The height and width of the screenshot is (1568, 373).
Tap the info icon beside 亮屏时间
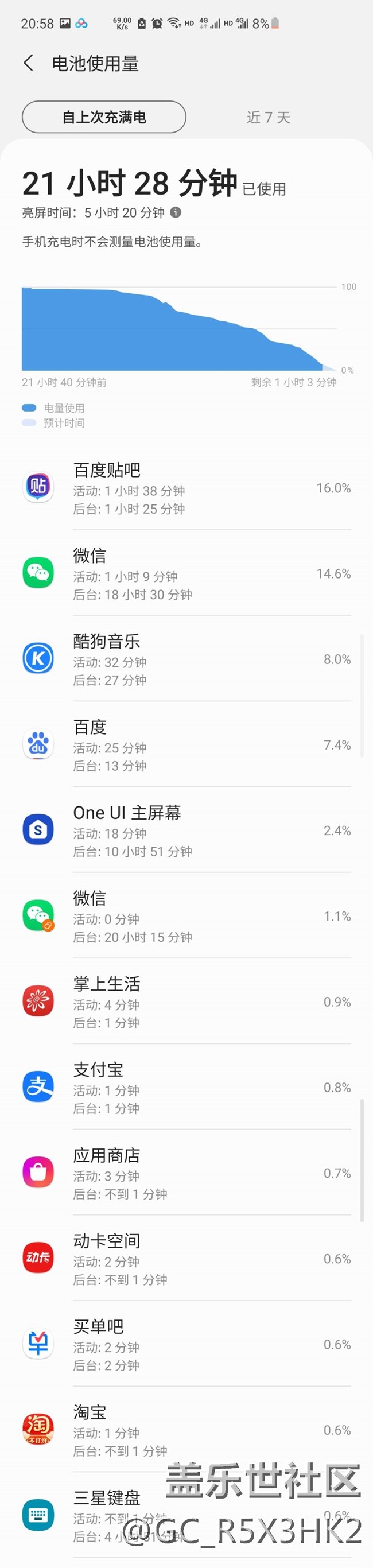click(x=175, y=212)
